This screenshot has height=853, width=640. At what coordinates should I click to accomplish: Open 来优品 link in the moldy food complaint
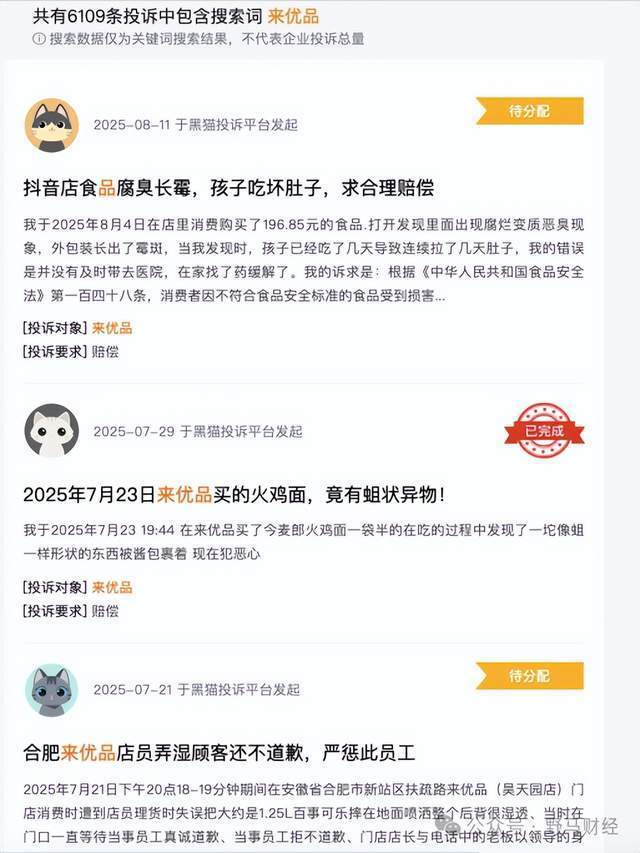[x=112, y=328]
